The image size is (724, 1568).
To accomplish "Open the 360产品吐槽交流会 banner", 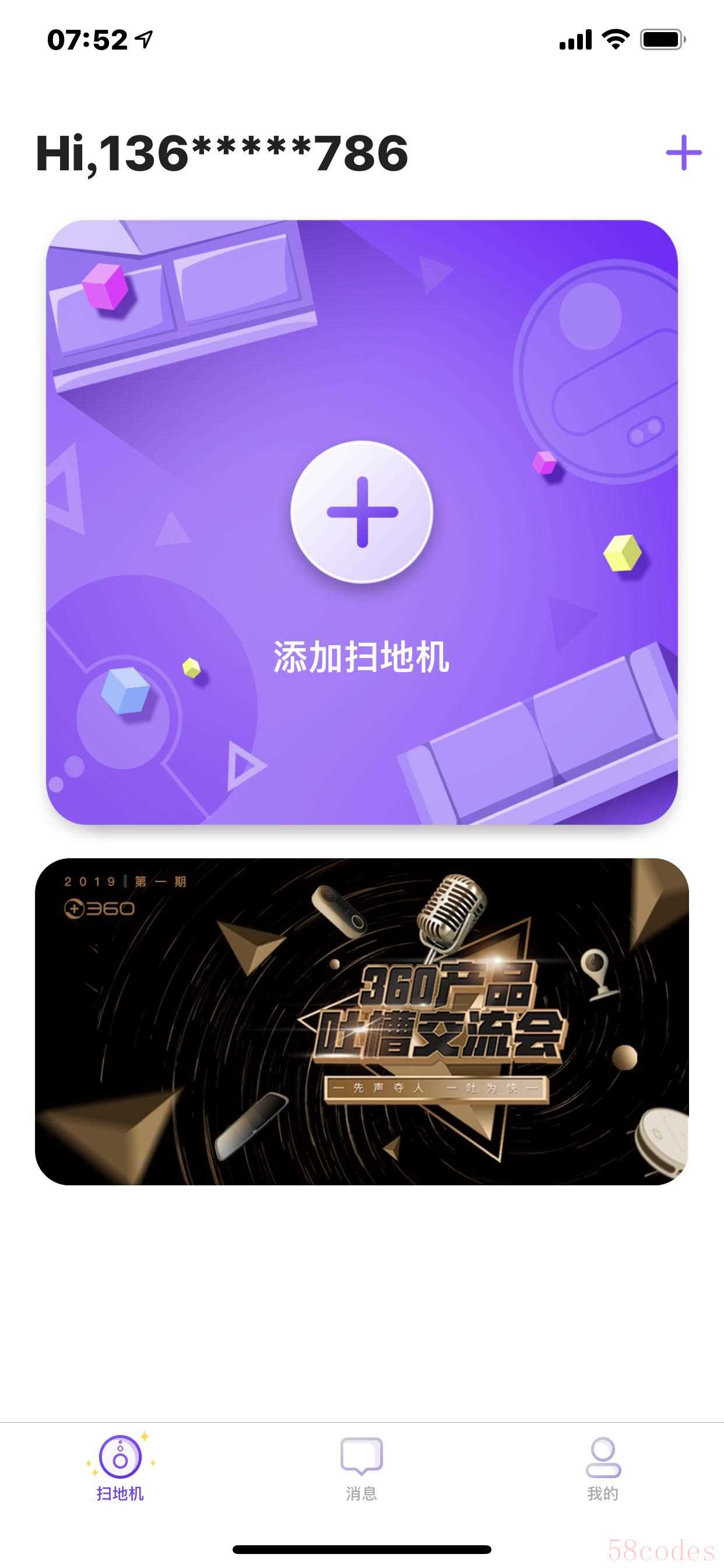I will (362, 1021).
